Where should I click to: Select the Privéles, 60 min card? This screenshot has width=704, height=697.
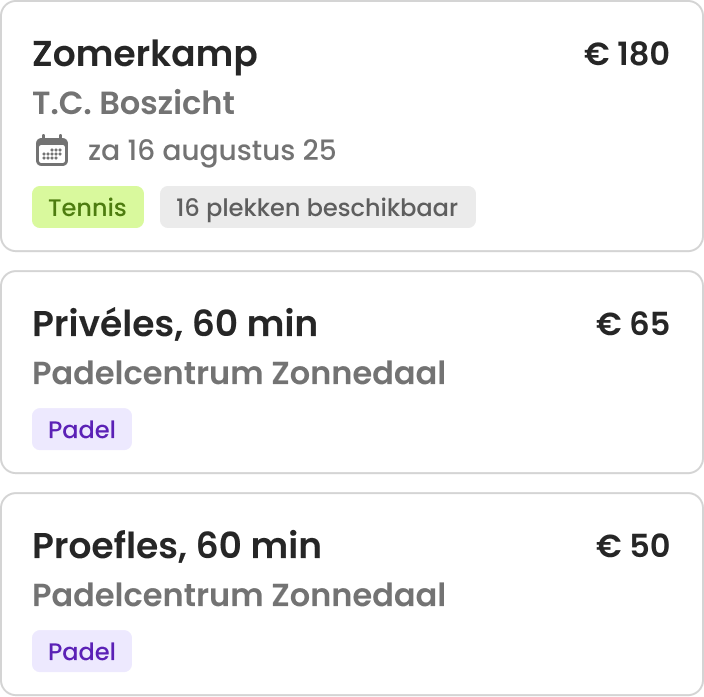pos(350,371)
